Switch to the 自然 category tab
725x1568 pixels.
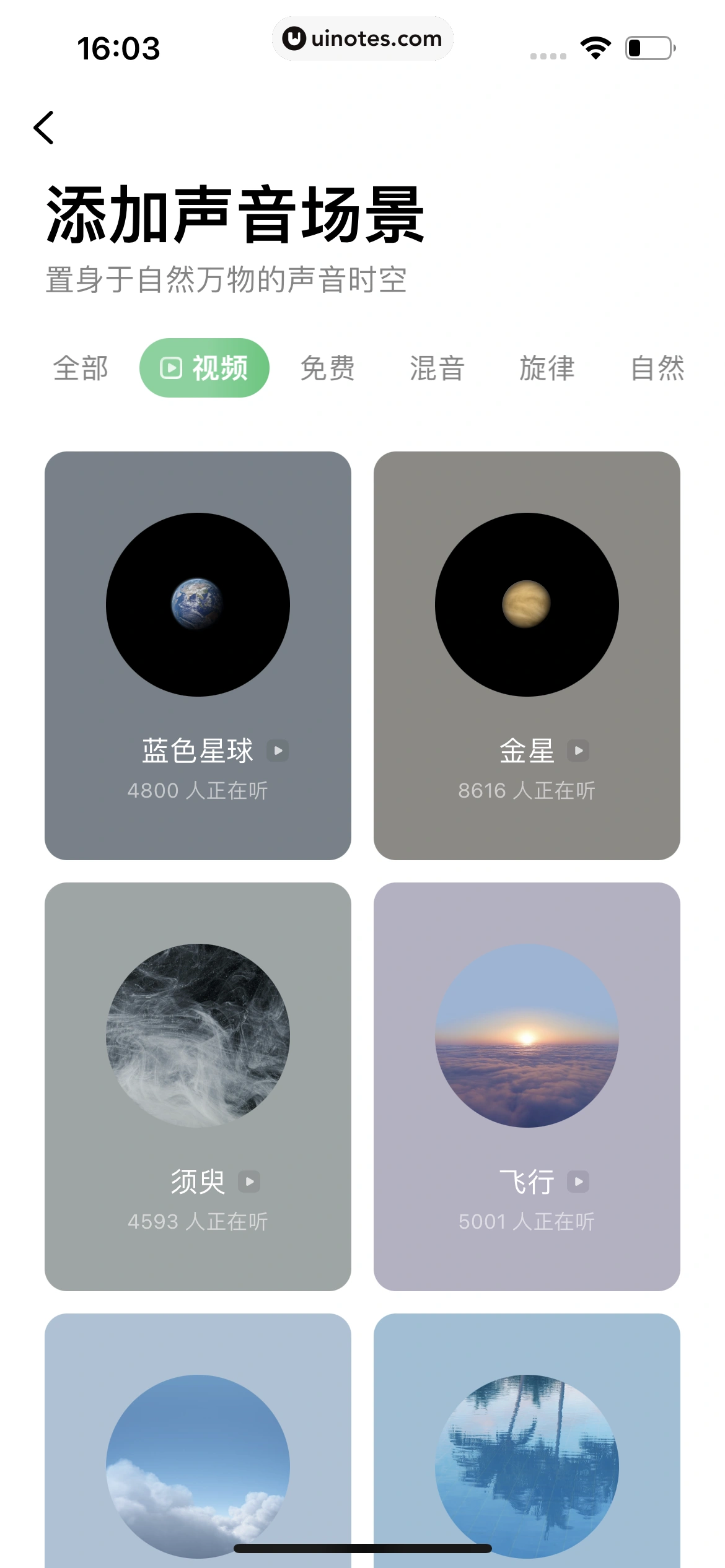[657, 367]
